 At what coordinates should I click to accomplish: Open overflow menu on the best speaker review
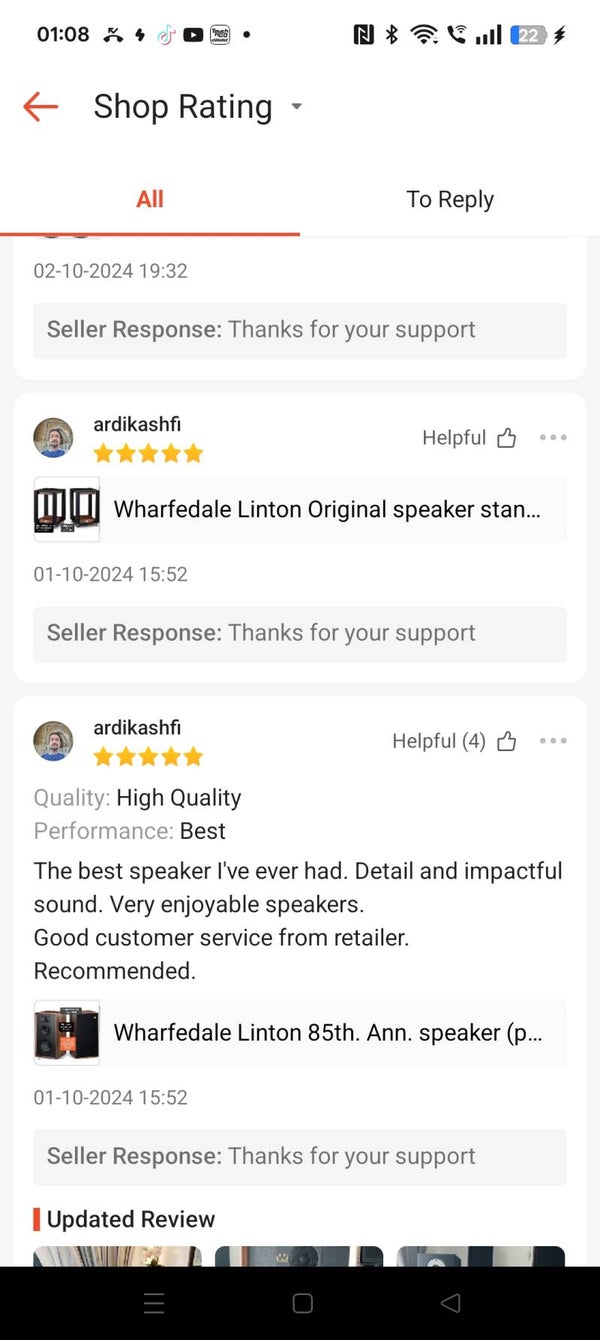[553, 741]
